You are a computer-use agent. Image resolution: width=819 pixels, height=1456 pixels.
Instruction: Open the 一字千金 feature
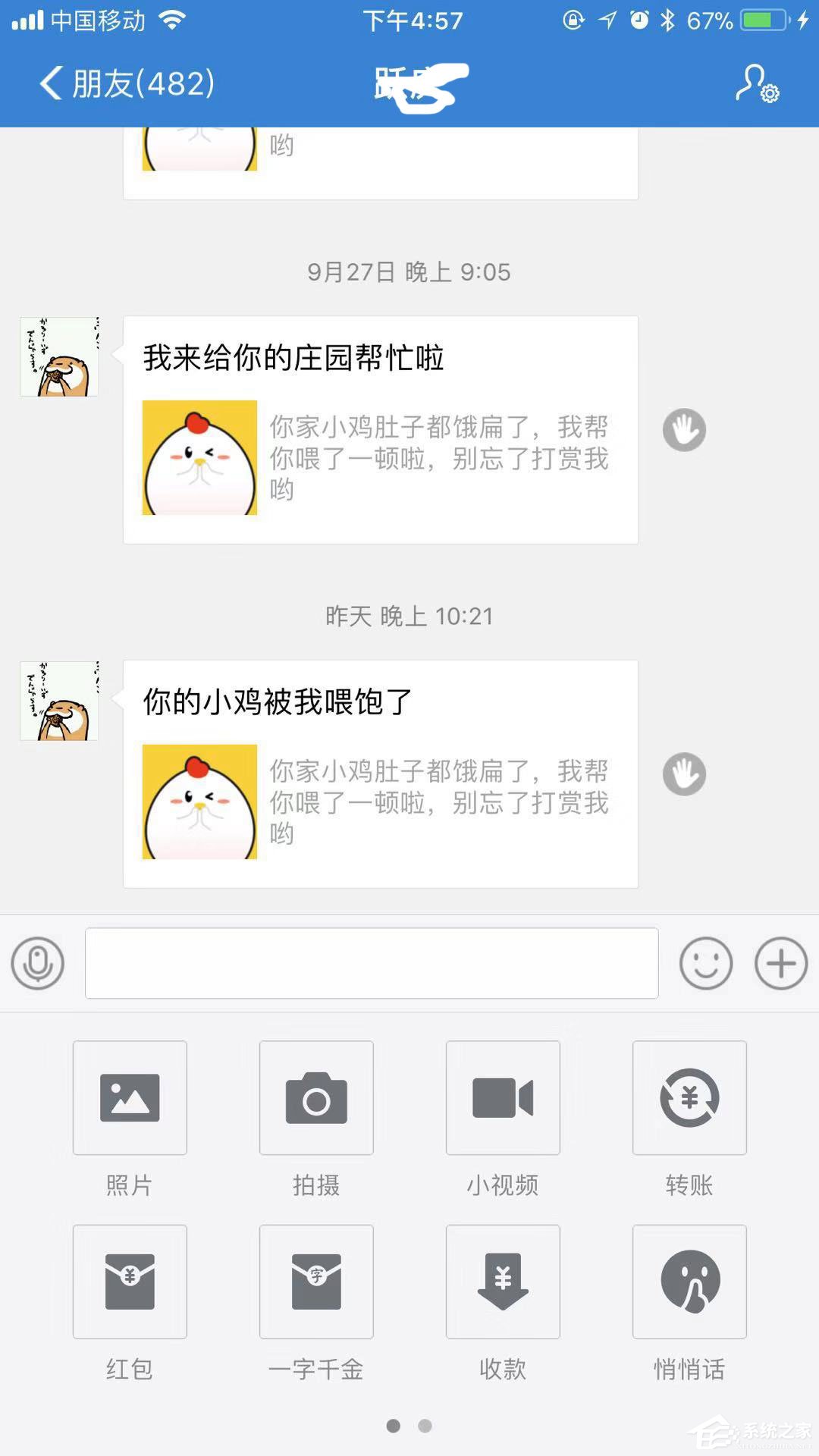point(316,1282)
